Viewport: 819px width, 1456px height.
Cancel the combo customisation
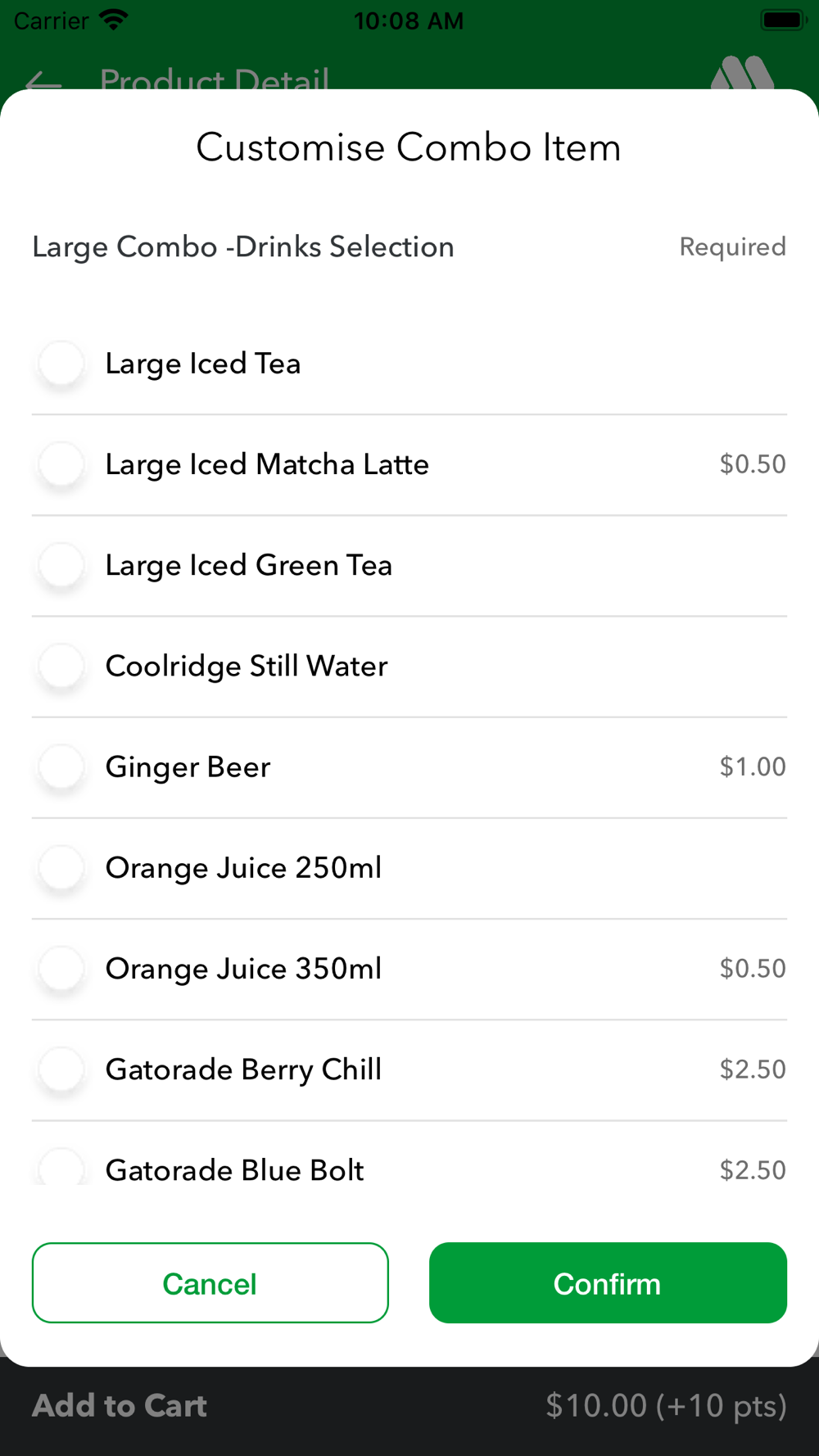coord(210,1282)
